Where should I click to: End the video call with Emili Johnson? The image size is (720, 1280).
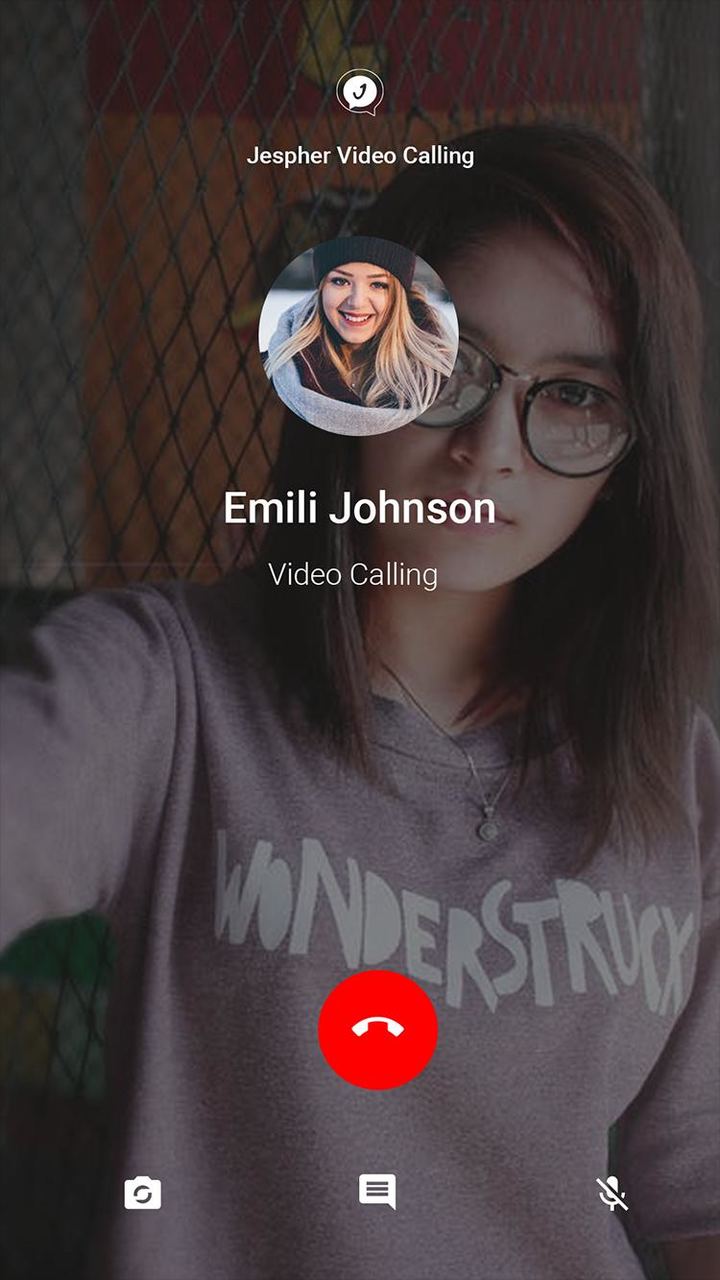click(378, 1029)
